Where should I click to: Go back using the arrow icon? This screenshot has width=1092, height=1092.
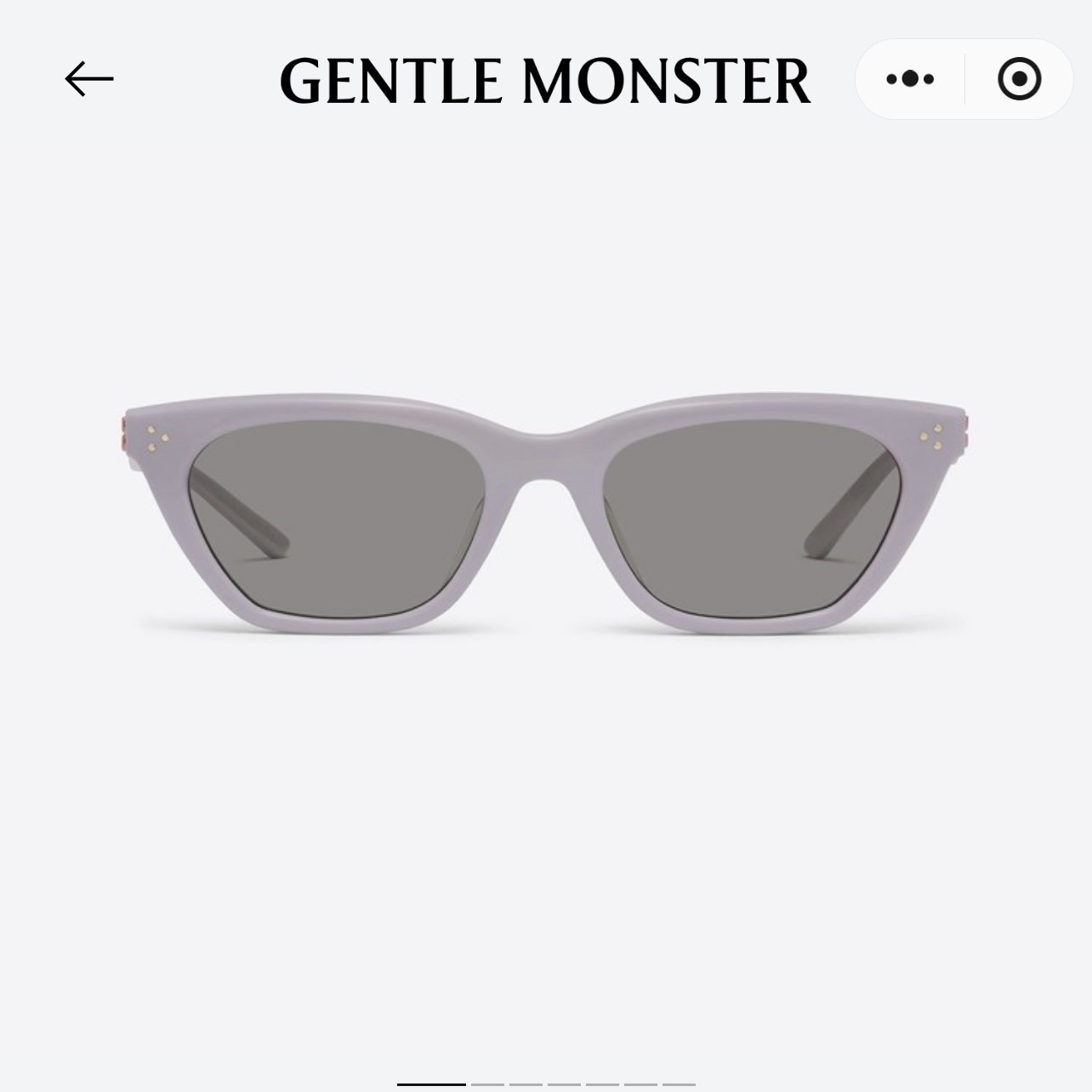89,79
